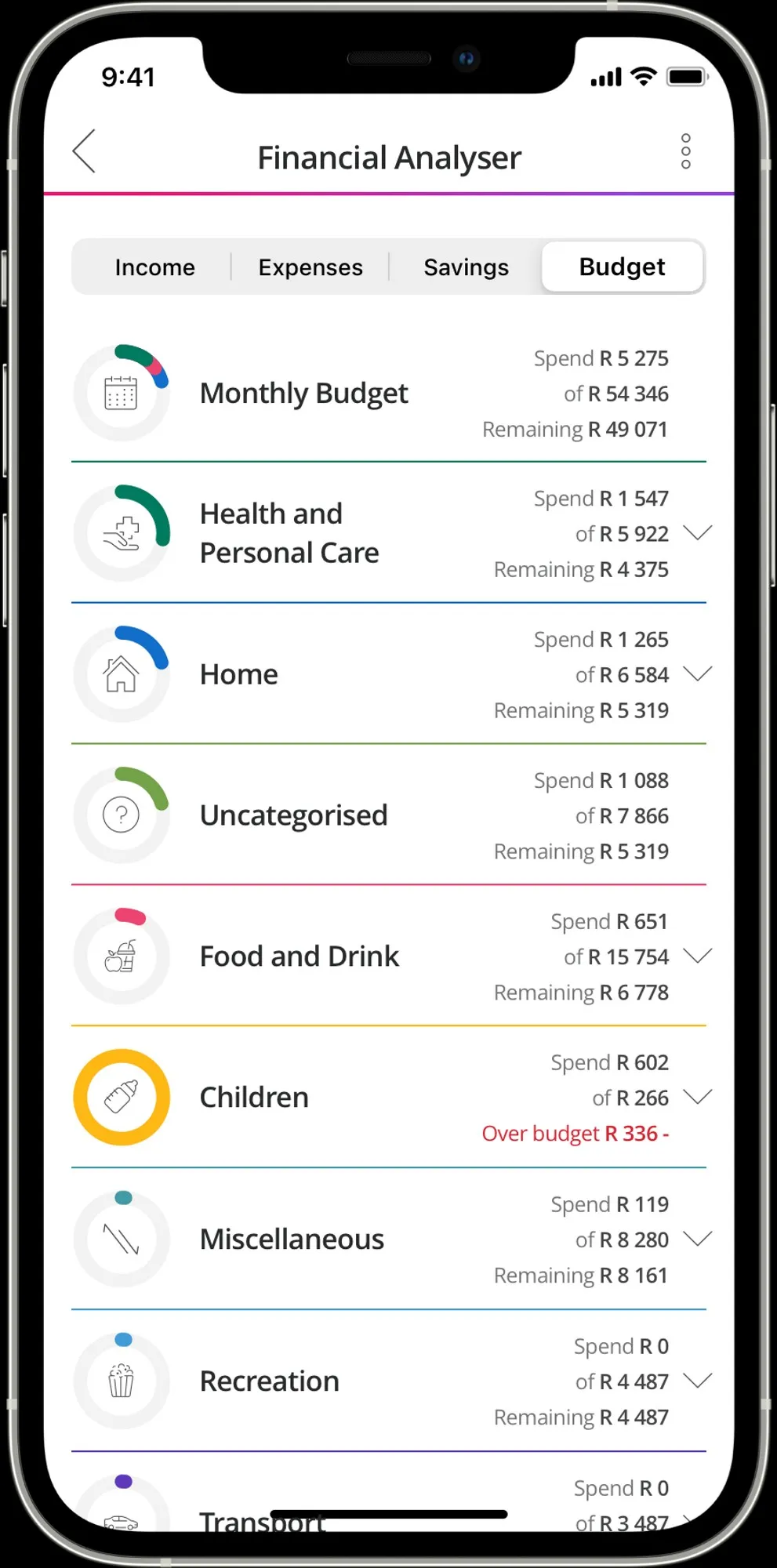Go back from Financial Analyser

tap(85, 151)
